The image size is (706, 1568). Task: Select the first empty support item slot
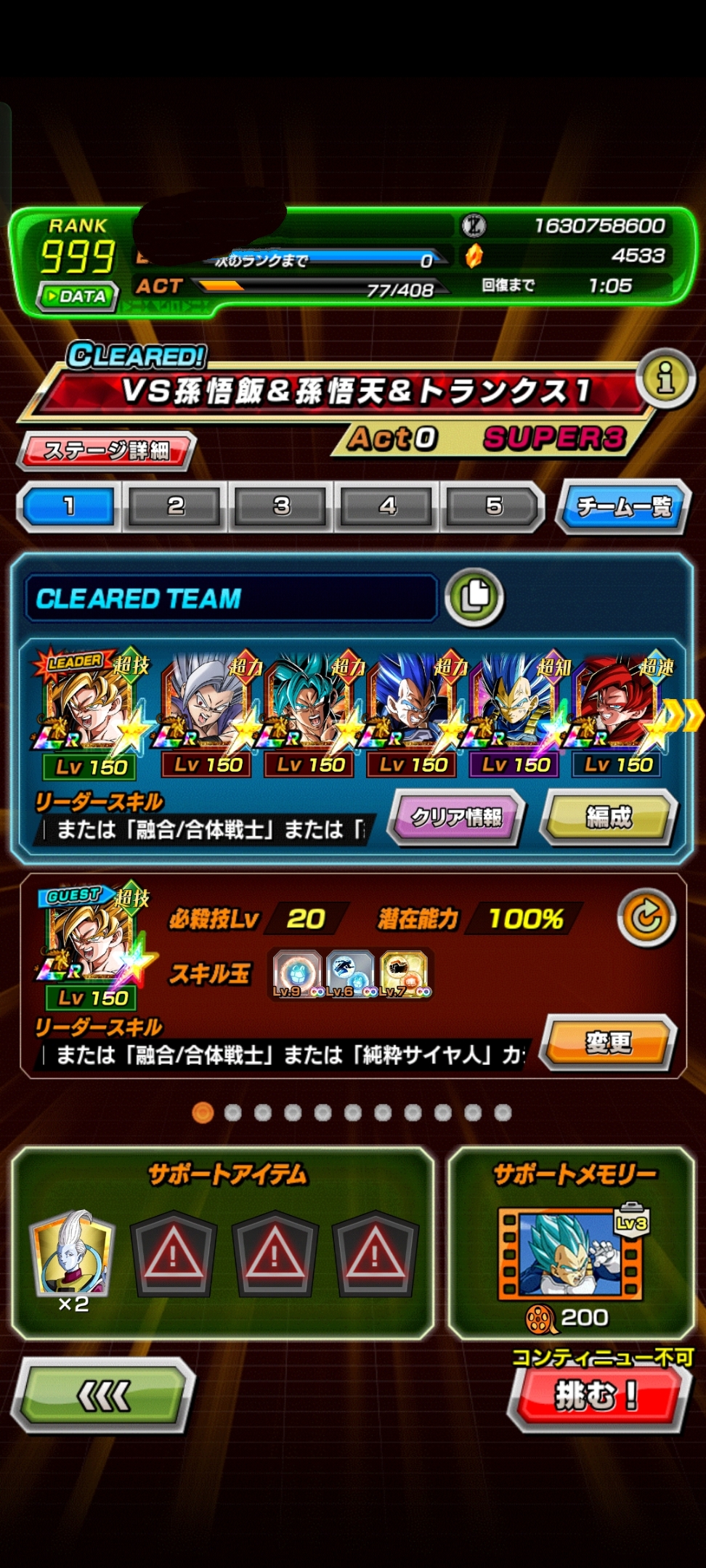173,1254
